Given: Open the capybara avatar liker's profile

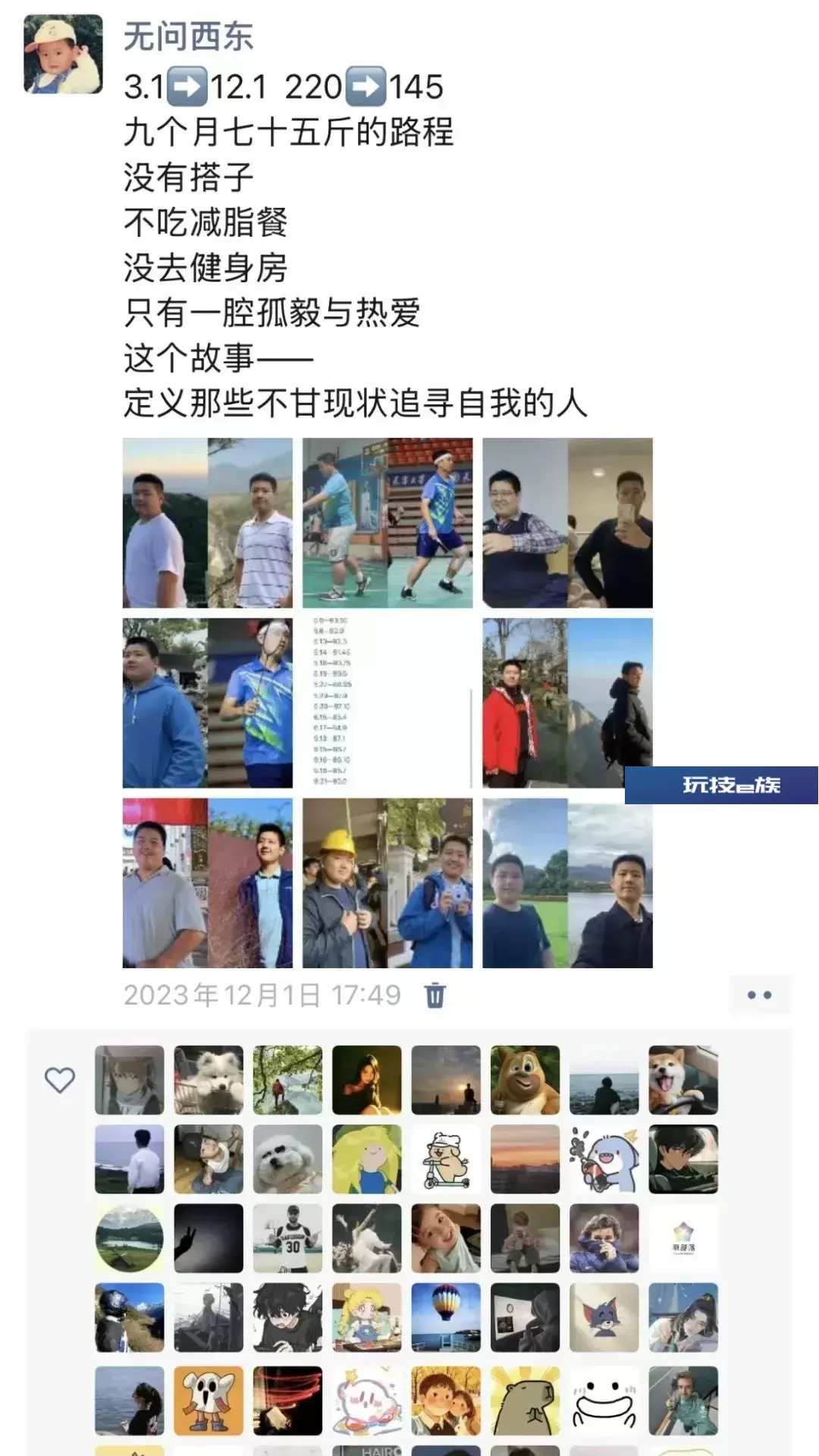Looking at the screenshot, I should [525, 1401].
